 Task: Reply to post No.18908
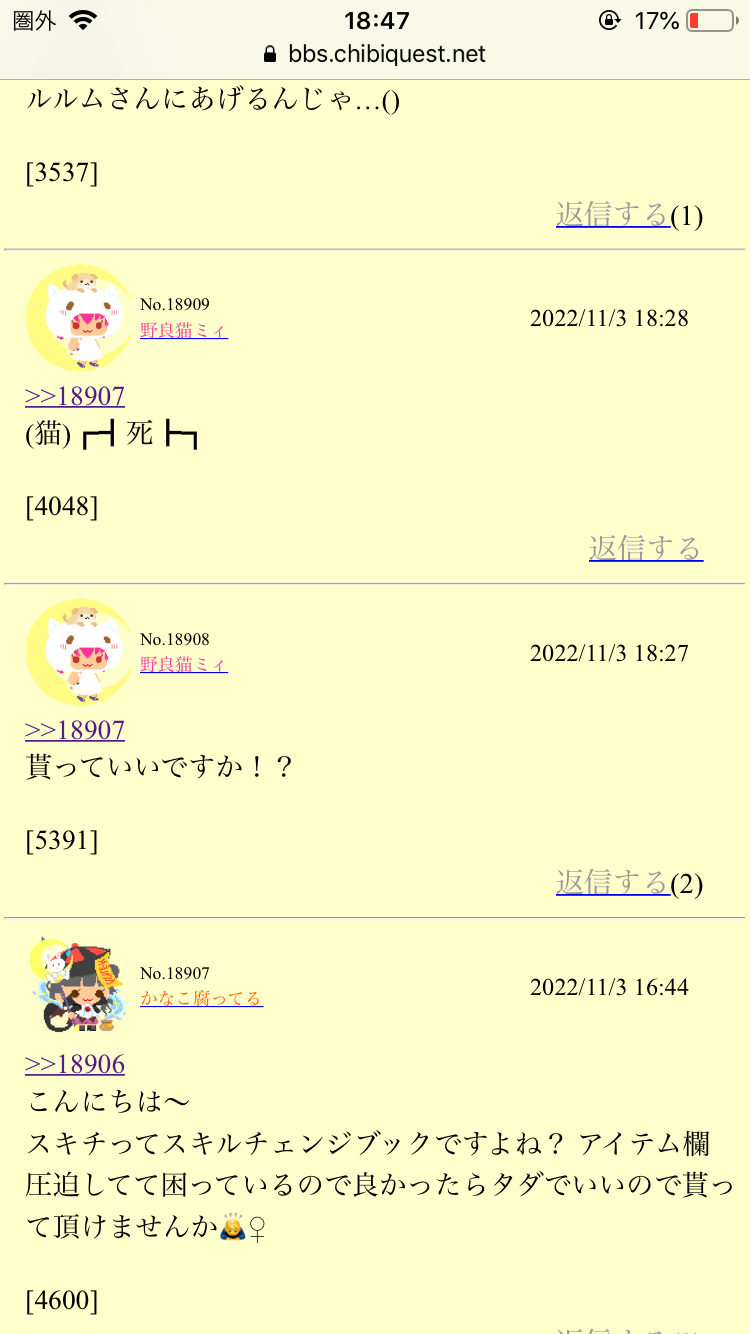(612, 882)
